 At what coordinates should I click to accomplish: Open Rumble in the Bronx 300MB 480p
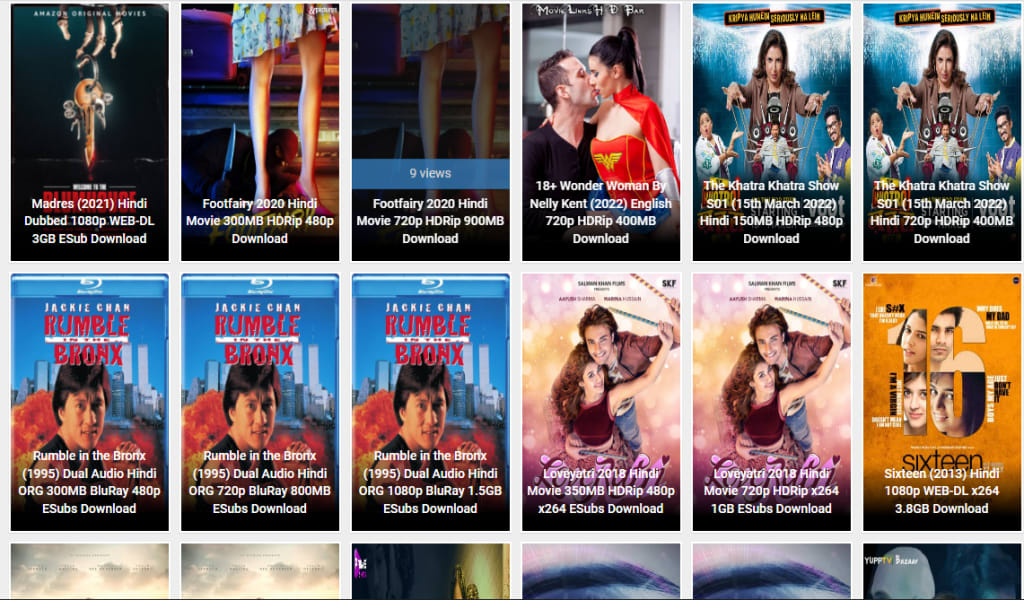tap(89, 400)
